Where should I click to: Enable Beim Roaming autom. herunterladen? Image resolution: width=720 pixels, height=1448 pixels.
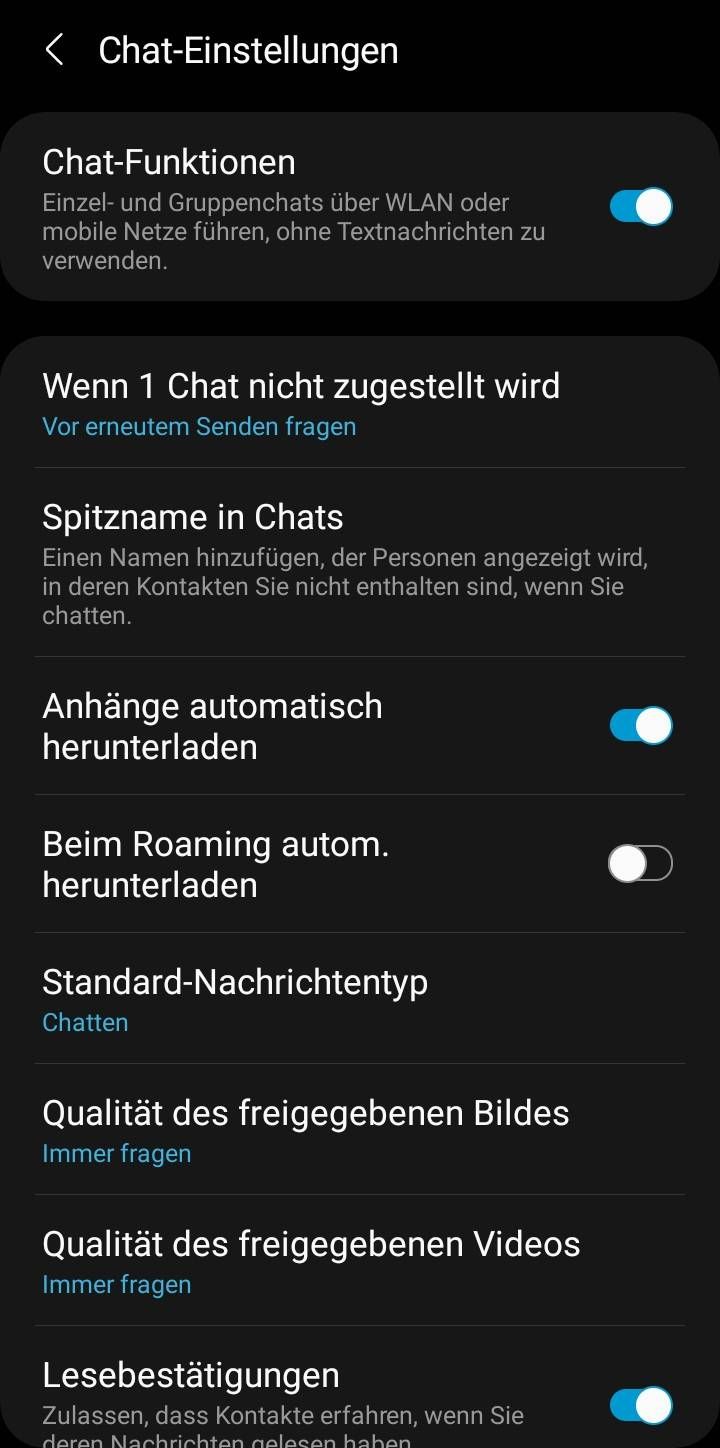(641, 863)
